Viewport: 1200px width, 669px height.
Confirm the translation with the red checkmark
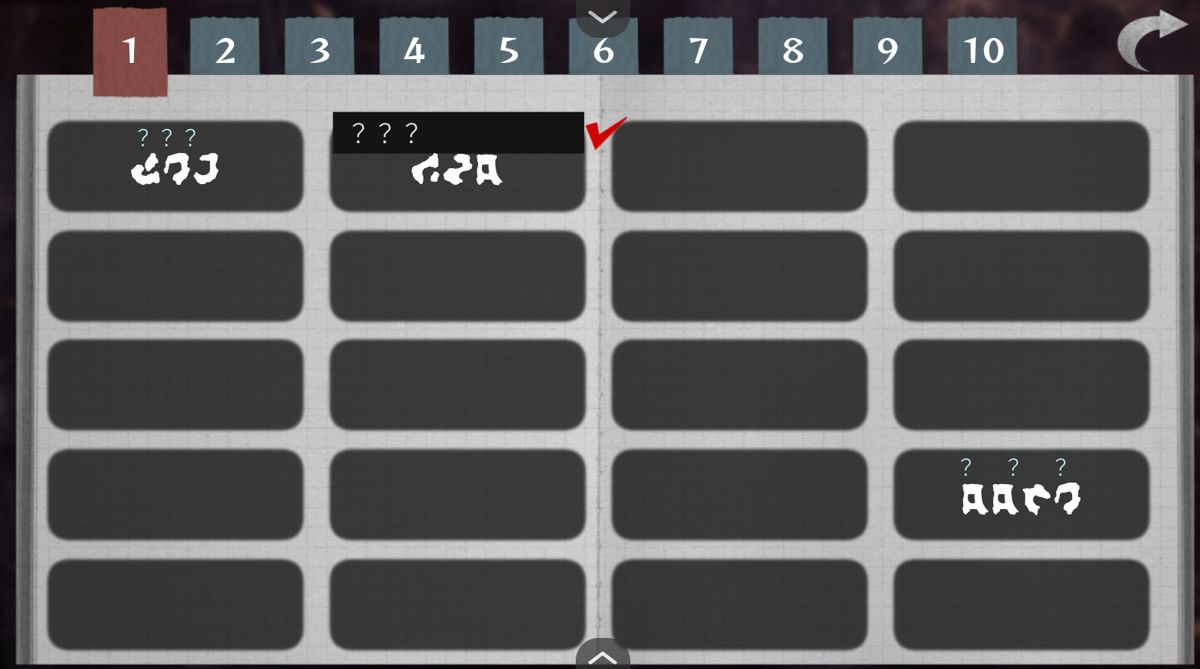coord(605,132)
